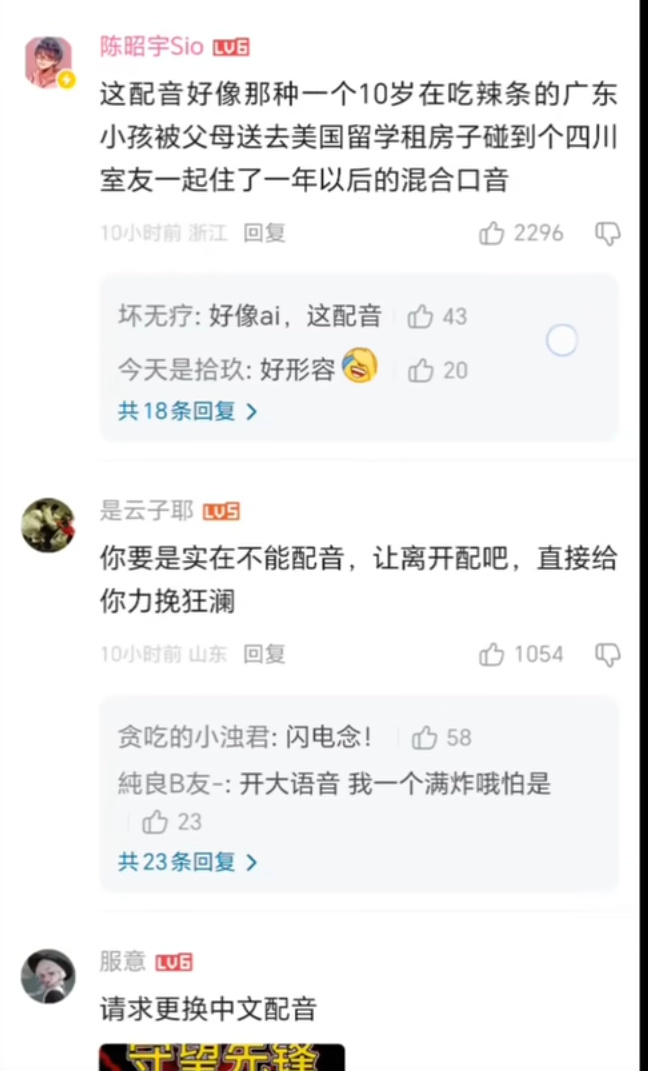Reply to 是云子耶's comment
This screenshot has width=648, height=1071.
pos(265,654)
